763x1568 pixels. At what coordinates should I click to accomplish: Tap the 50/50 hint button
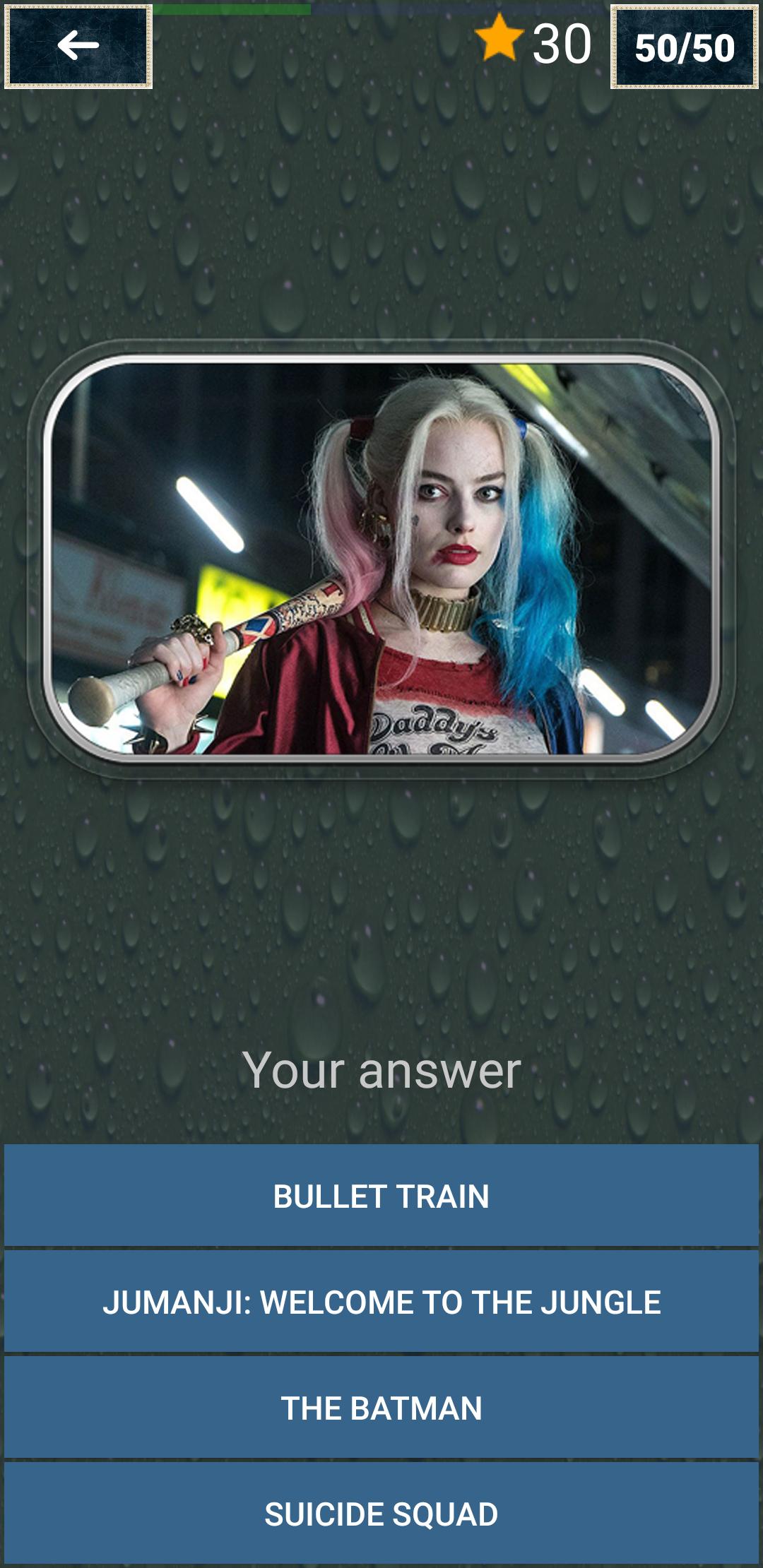coord(685,47)
